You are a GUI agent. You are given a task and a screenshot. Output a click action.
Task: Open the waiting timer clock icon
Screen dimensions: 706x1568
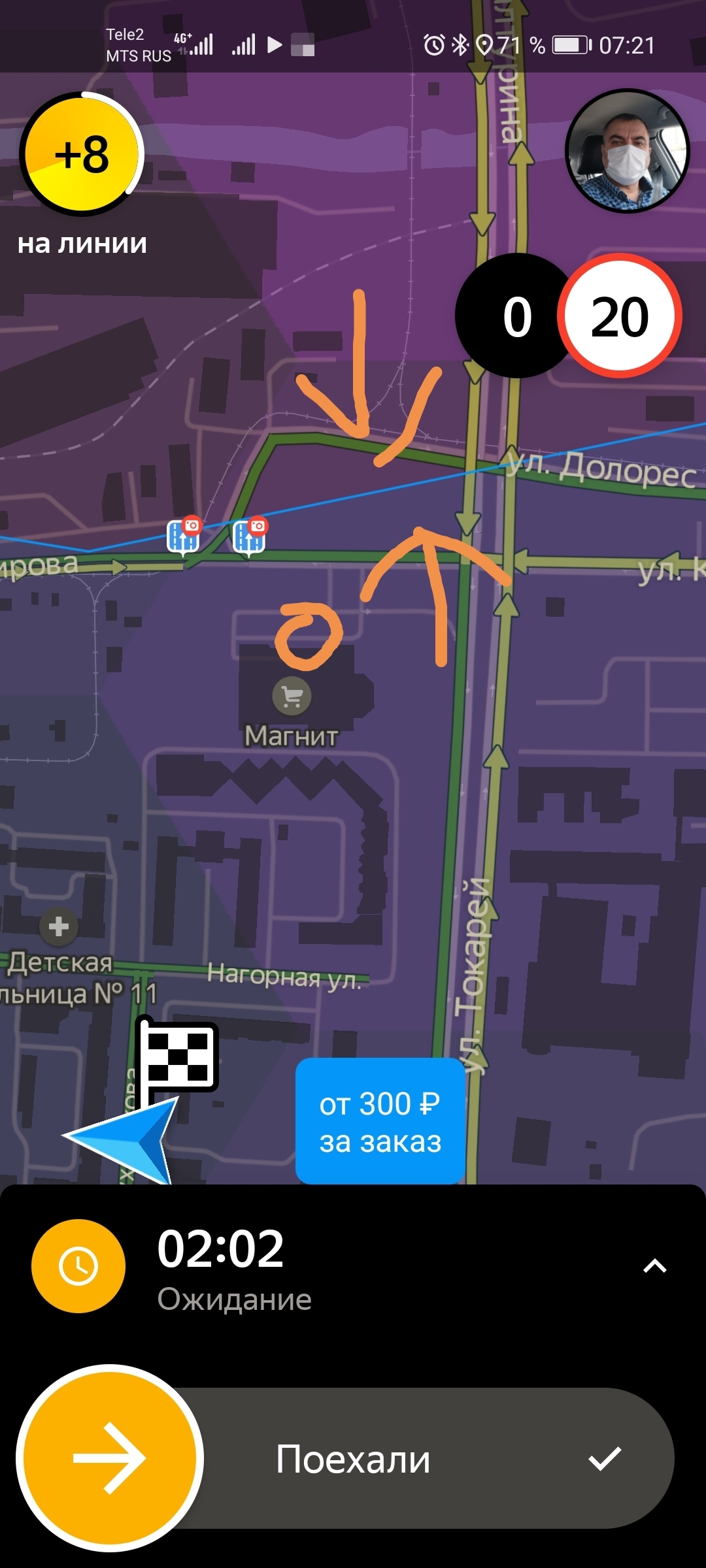[x=78, y=1266]
